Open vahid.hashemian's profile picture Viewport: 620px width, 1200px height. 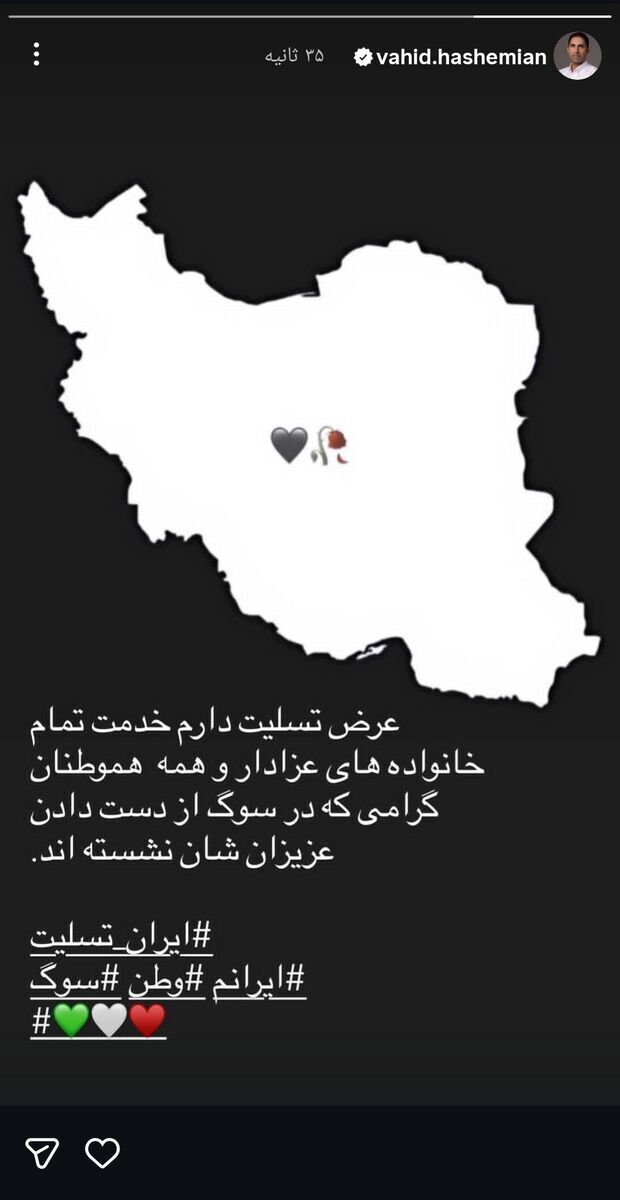[x=577, y=56]
